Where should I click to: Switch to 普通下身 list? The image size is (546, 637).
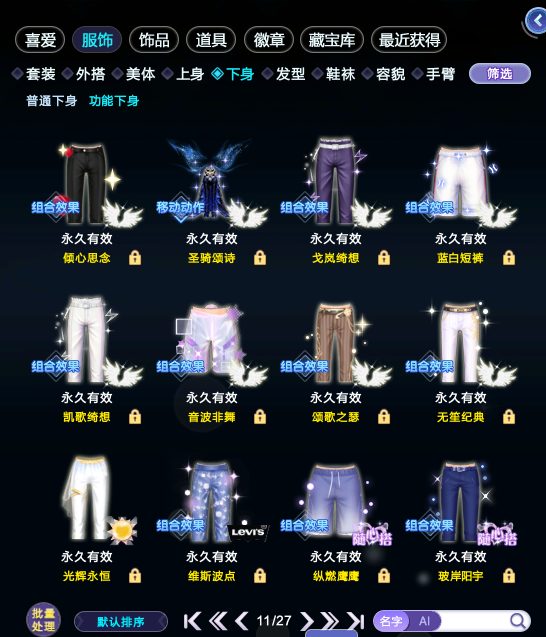pos(52,101)
